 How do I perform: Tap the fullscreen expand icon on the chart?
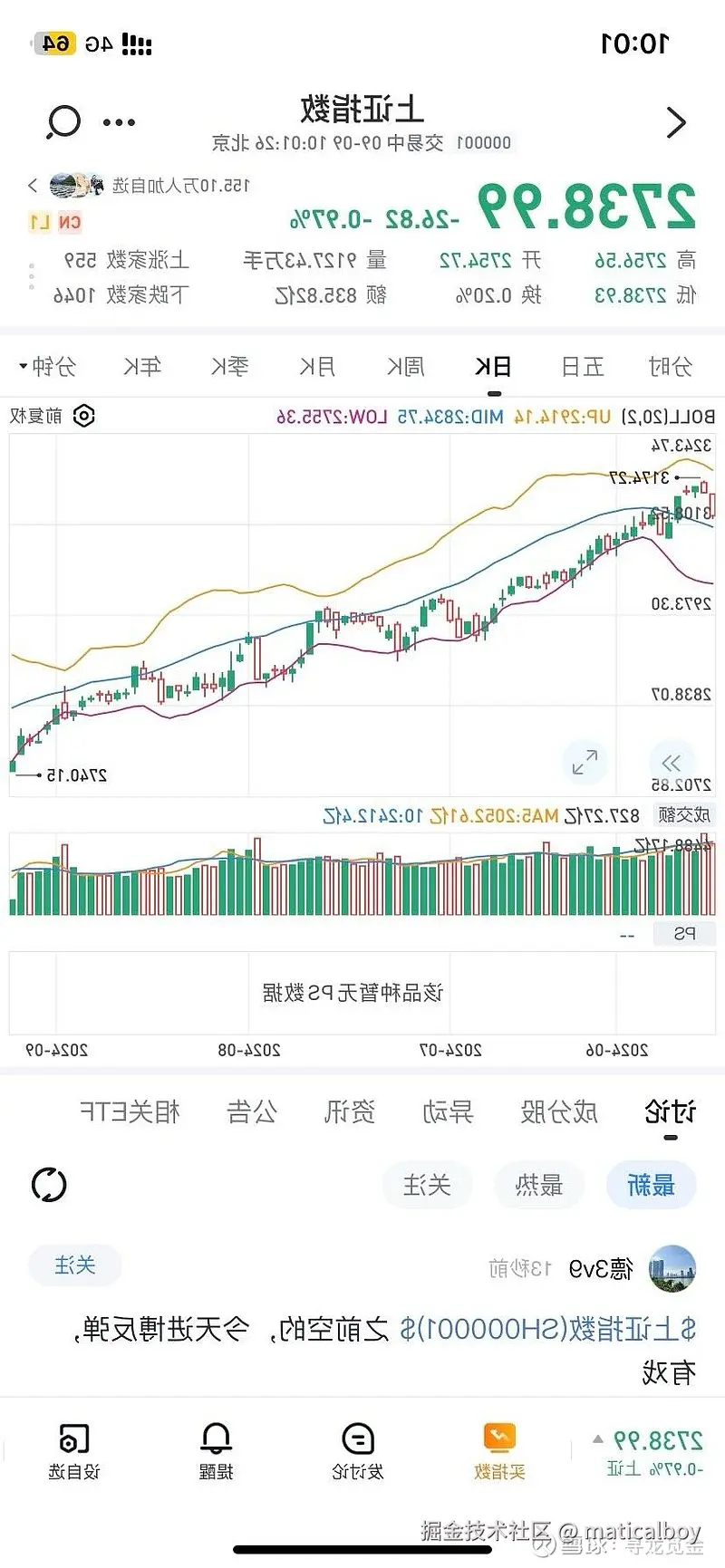(x=585, y=763)
